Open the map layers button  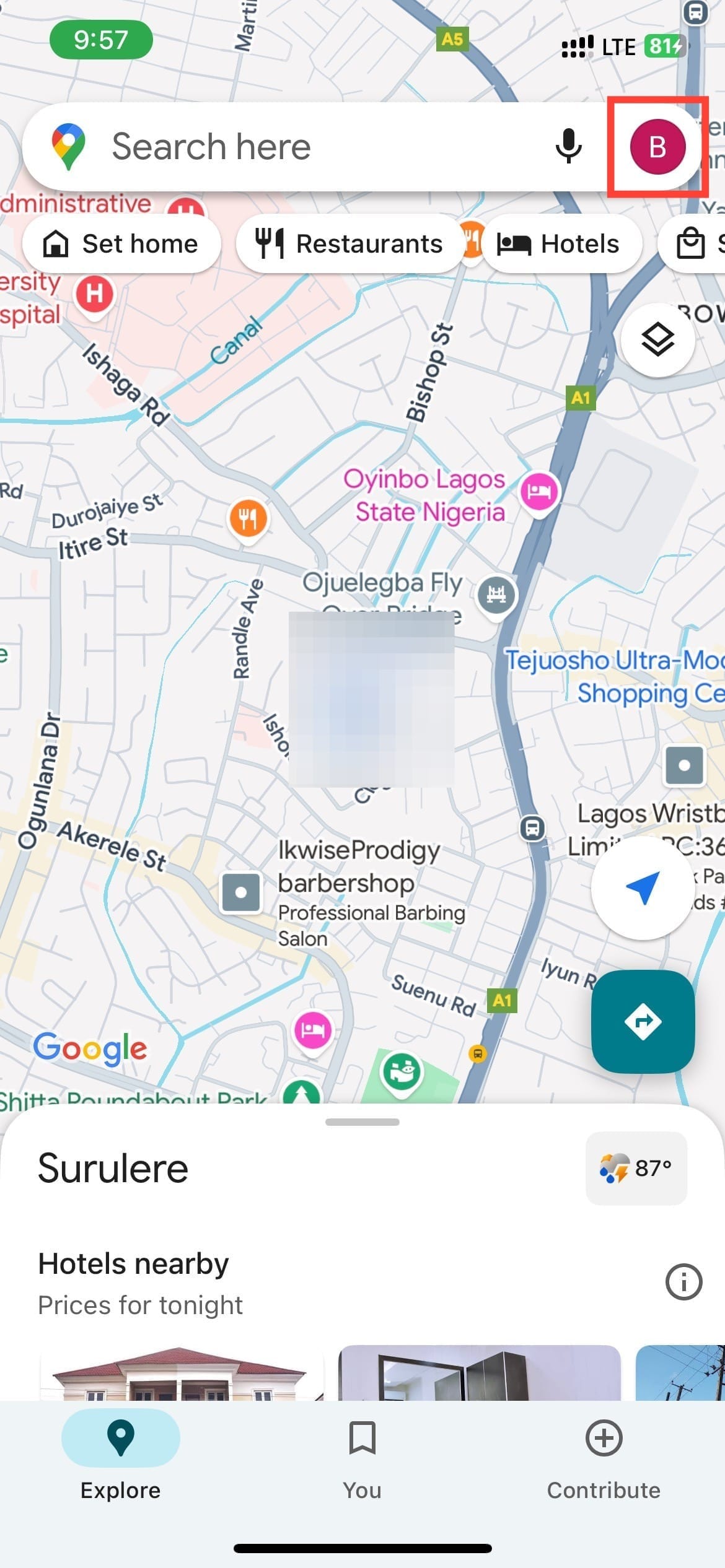[x=657, y=340]
